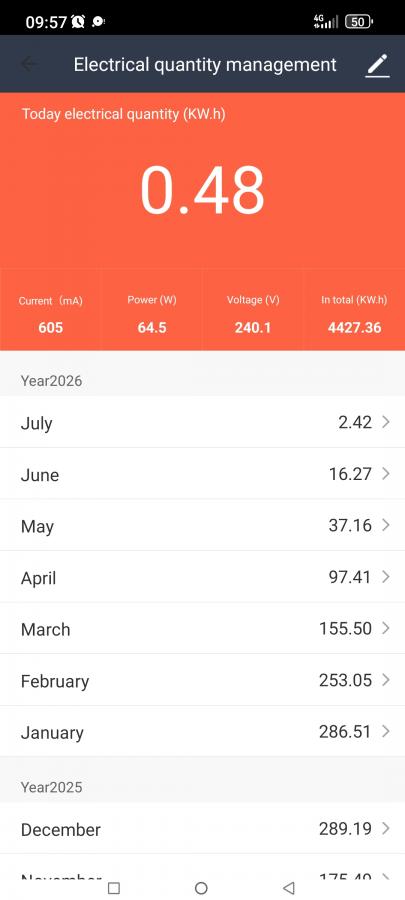The height and width of the screenshot is (900, 405).
Task: Open the recent apps overview
Action: [x=114, y=888]
